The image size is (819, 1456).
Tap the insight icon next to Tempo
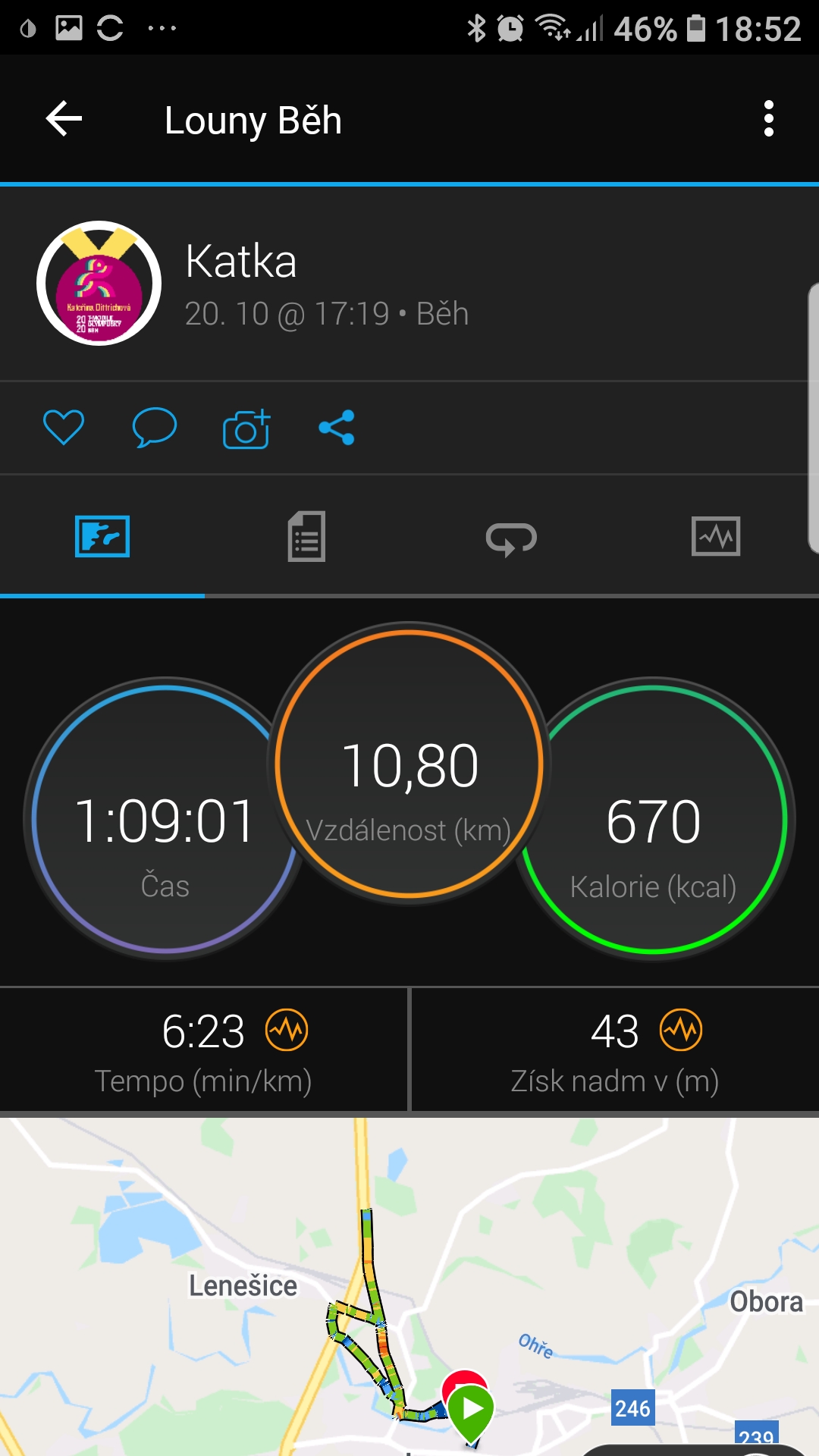coord(287,1030)
